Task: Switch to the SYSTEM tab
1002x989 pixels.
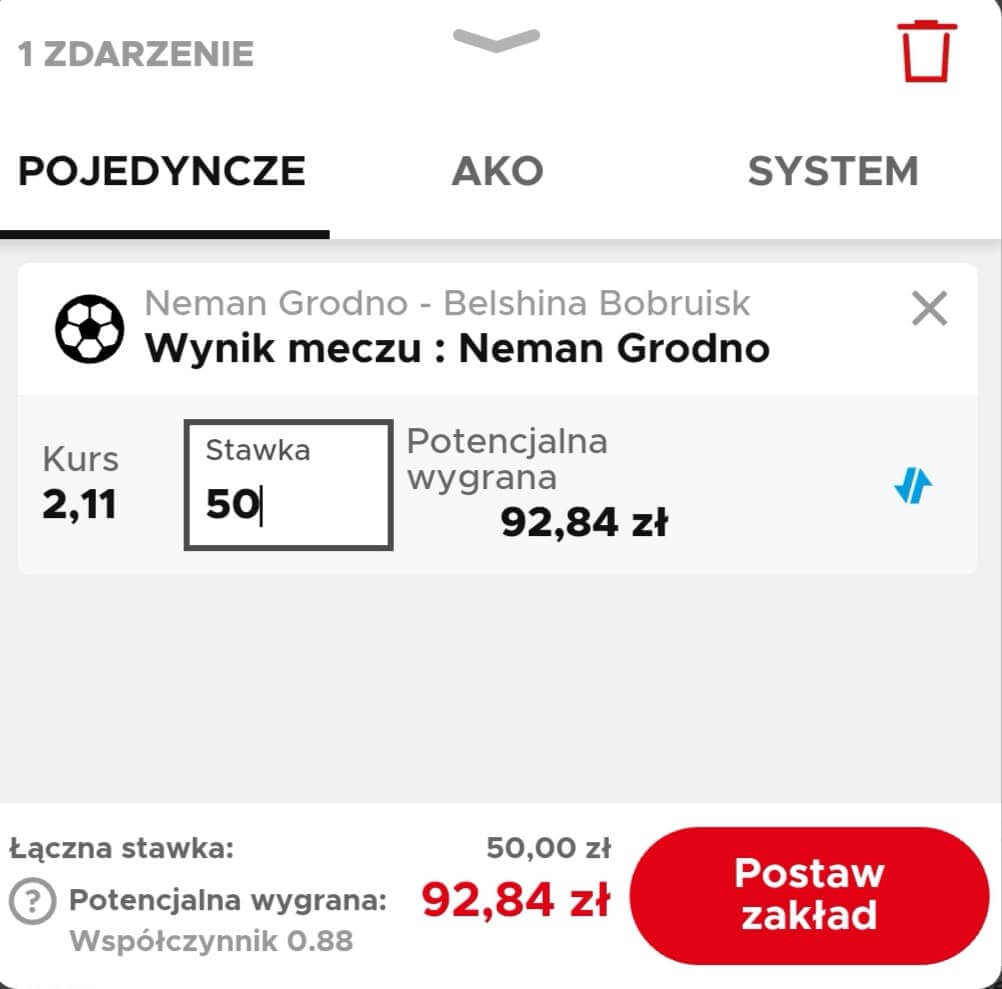Action: click(832, 171)
